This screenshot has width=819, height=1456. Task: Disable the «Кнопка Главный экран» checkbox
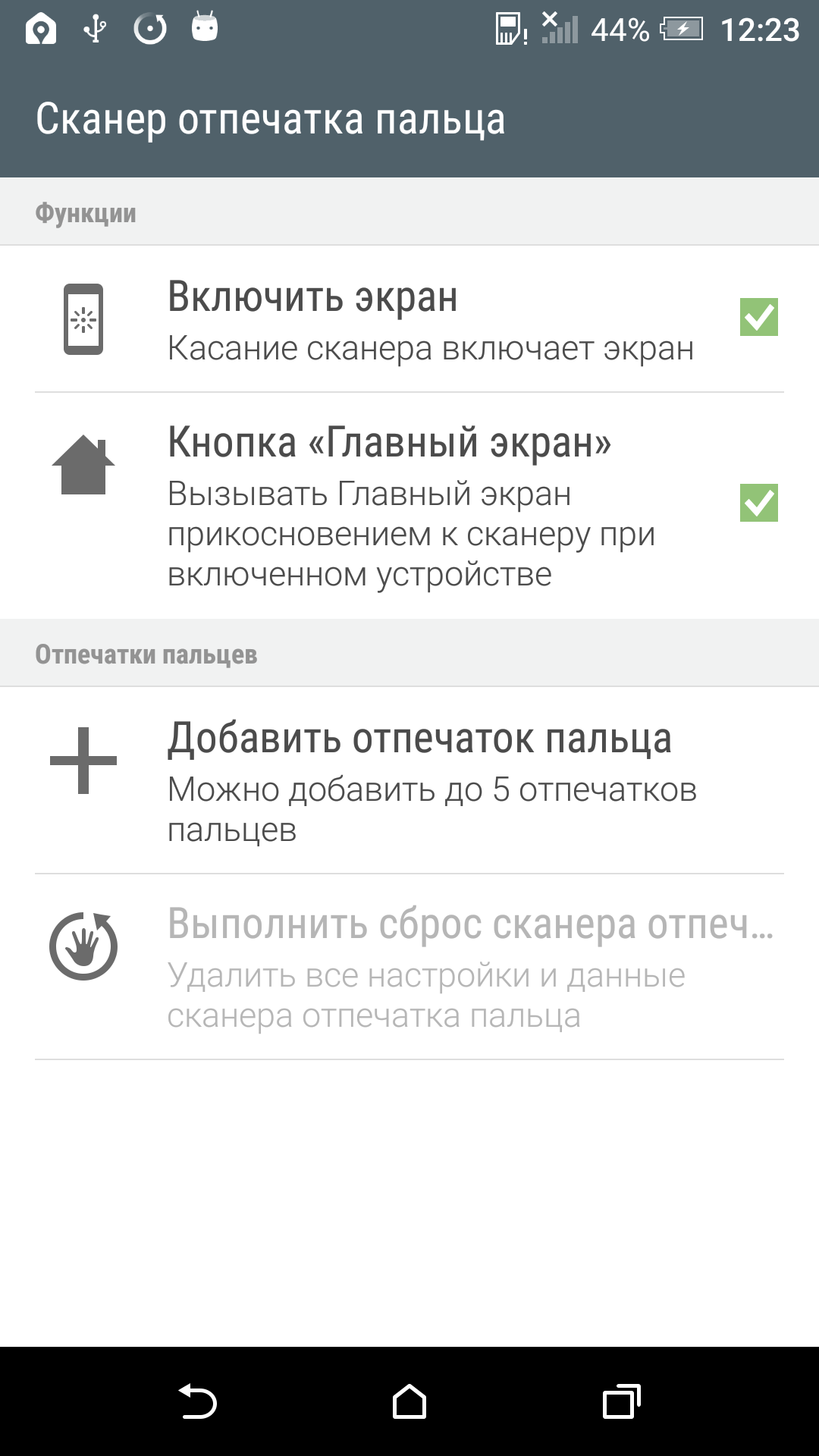click(758, 503)
